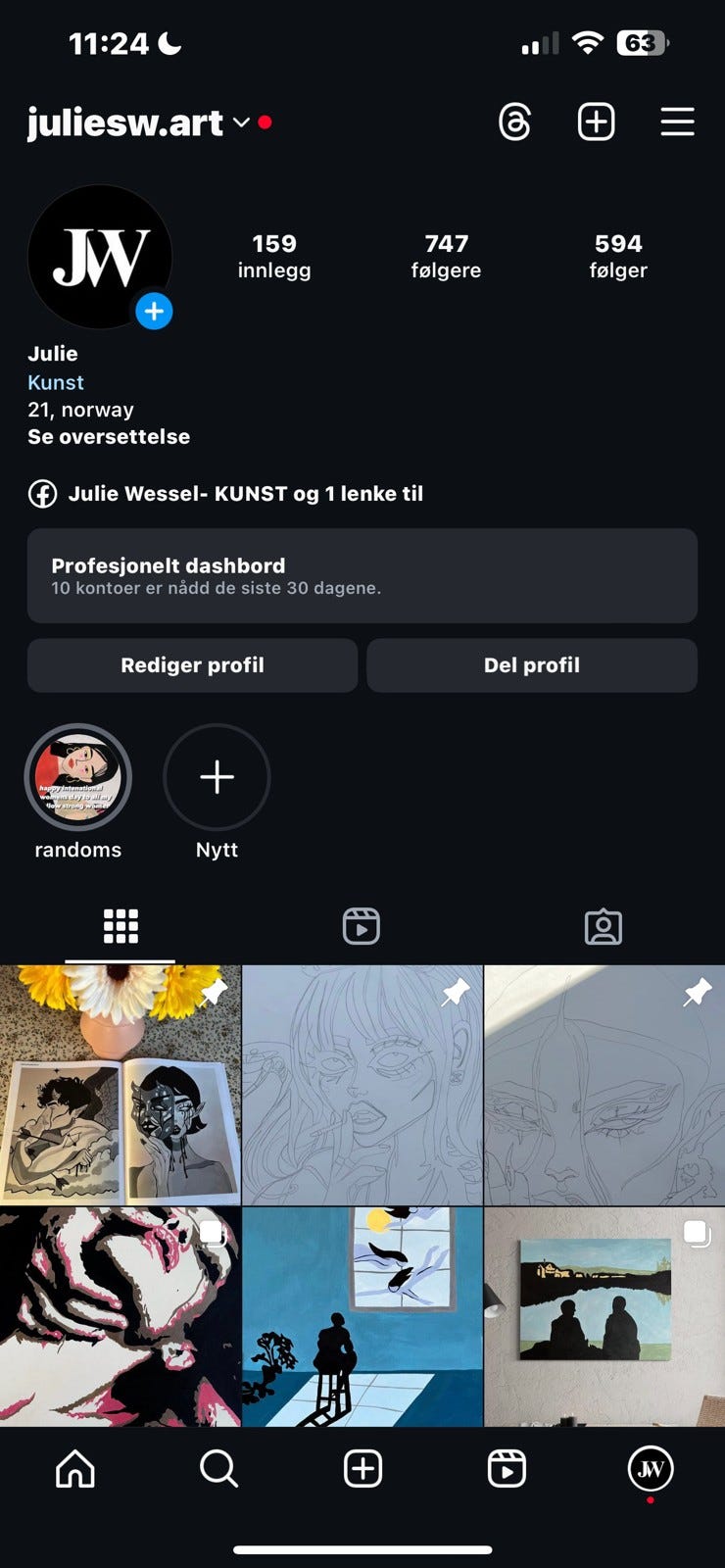Screen dimensions: 725x1568
Task: View the 747 følgere list
Action: coord(446,256)
